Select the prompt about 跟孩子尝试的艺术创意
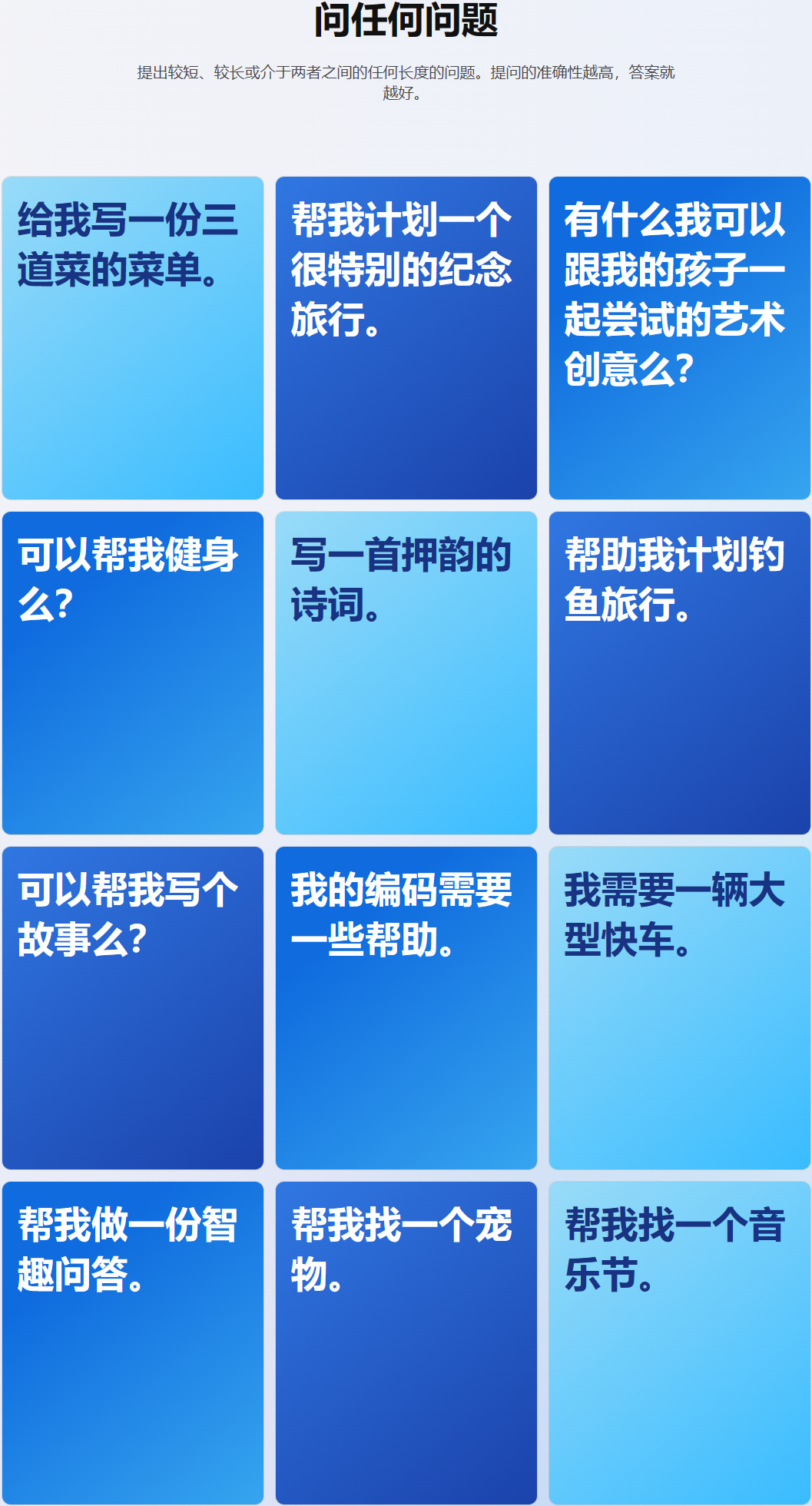The height and width of the screenshot is (1506, 812). (x=680, y=338)
